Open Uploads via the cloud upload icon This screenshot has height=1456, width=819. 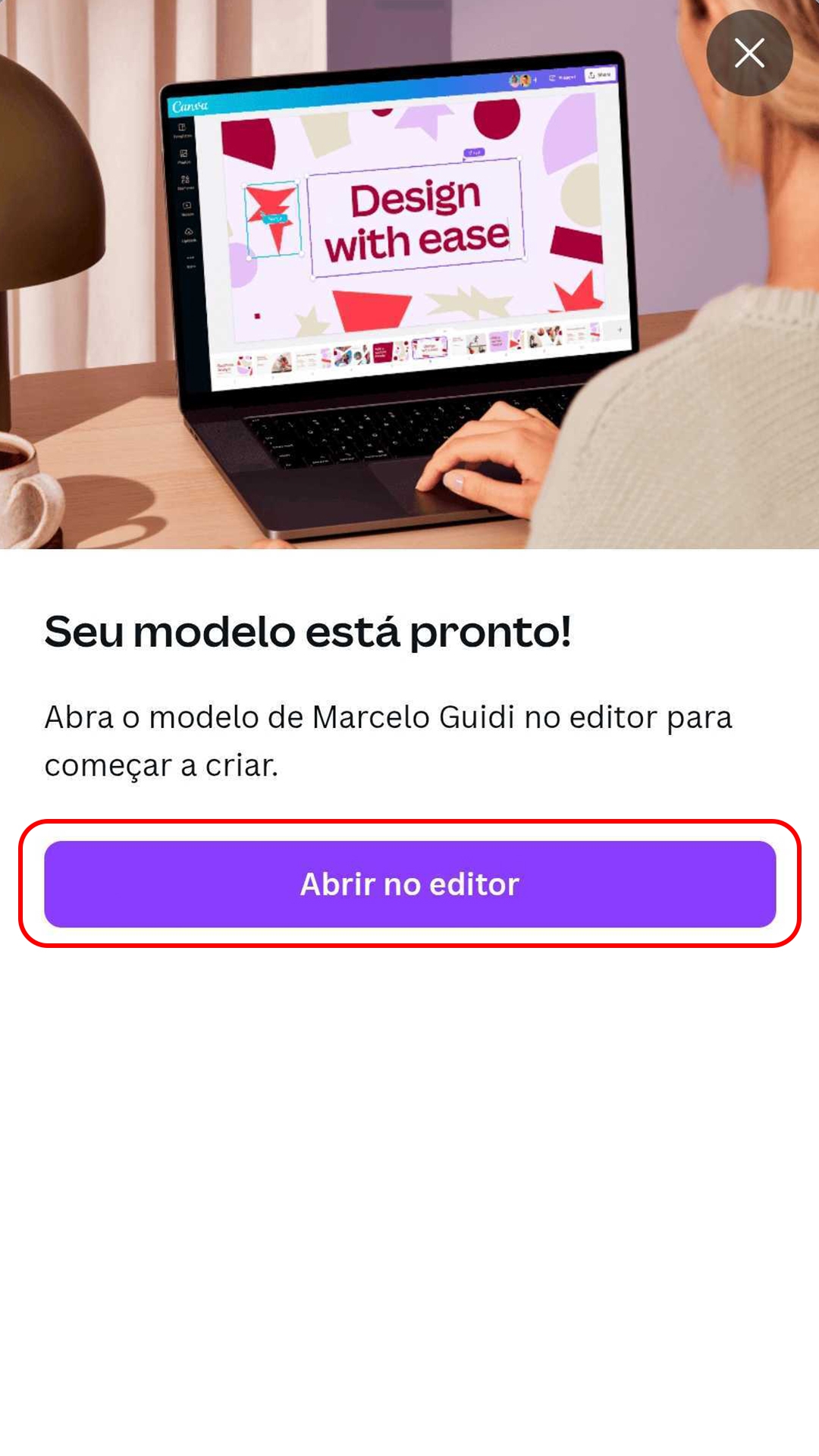point(187,231)
